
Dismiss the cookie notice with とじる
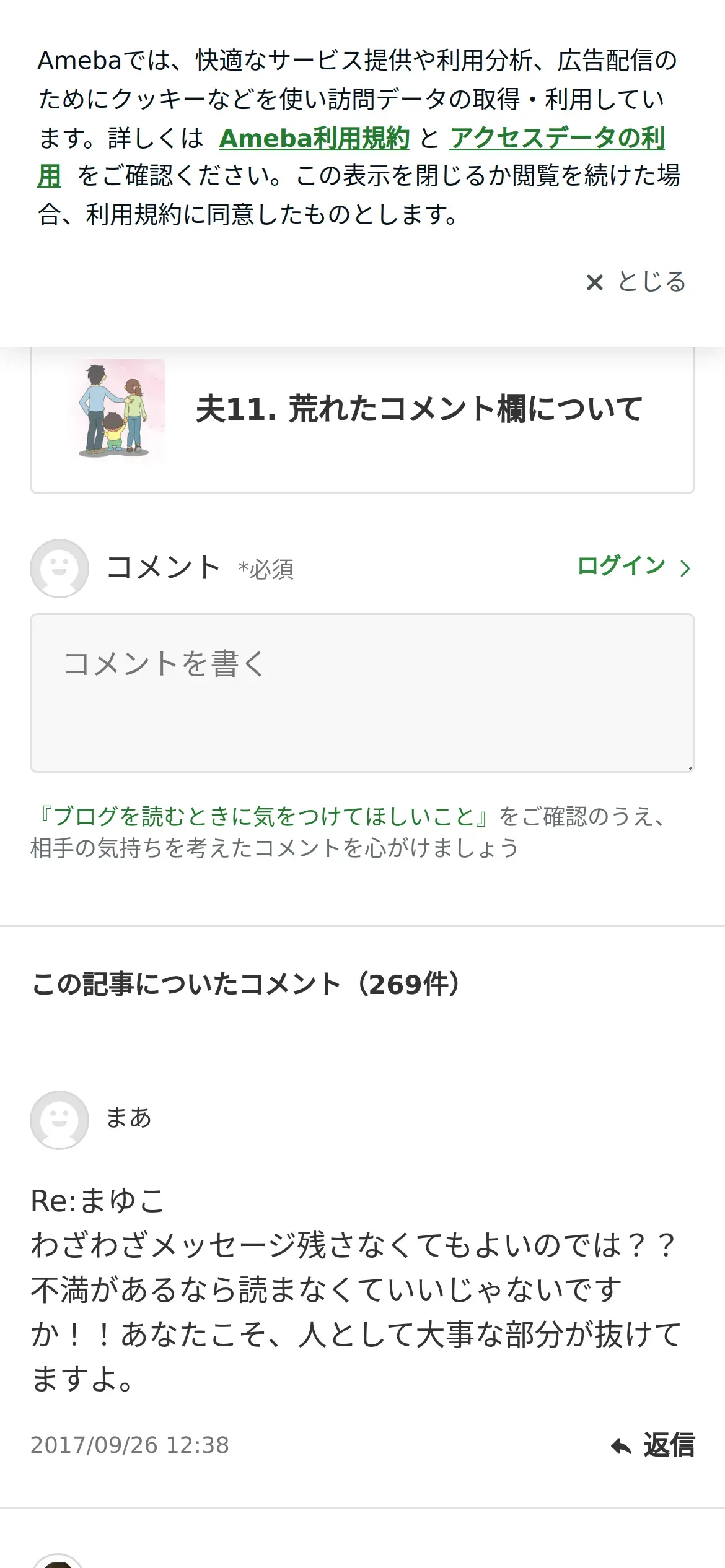point(636,282)
